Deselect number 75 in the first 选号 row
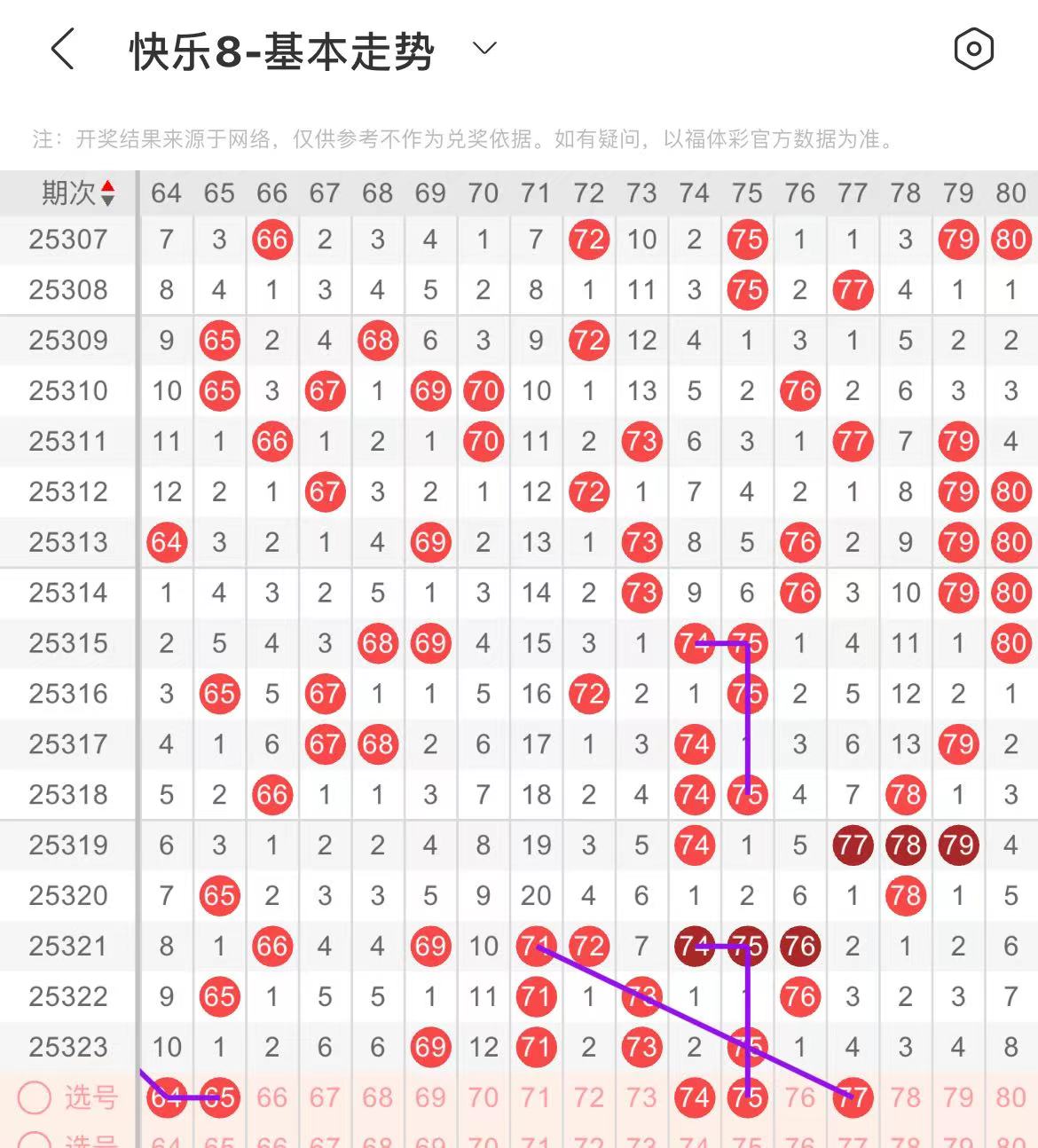Image resolution: width=1038 pixels, height=1148 pixels. [x=747, y=1097]
